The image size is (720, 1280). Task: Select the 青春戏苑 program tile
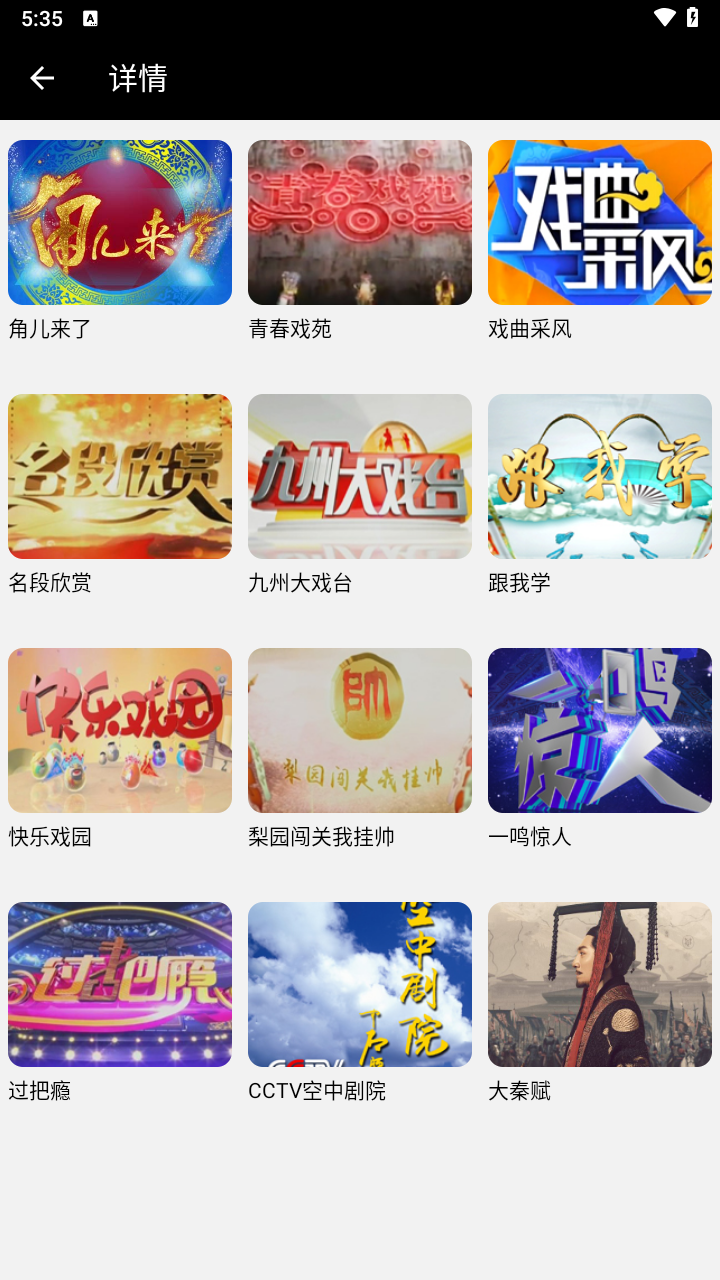[360, 223]
